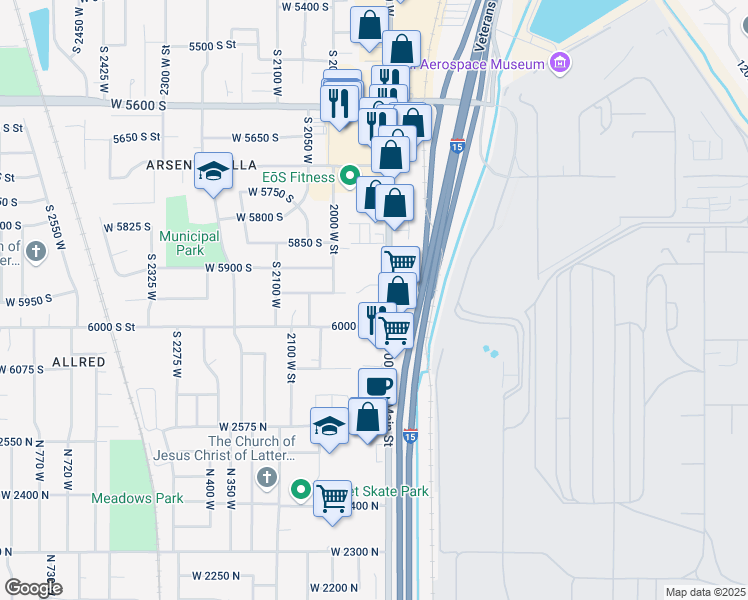This screenshot has height=600, width=748.
Task: Open the Google logo link
Action: coord(33,588)
